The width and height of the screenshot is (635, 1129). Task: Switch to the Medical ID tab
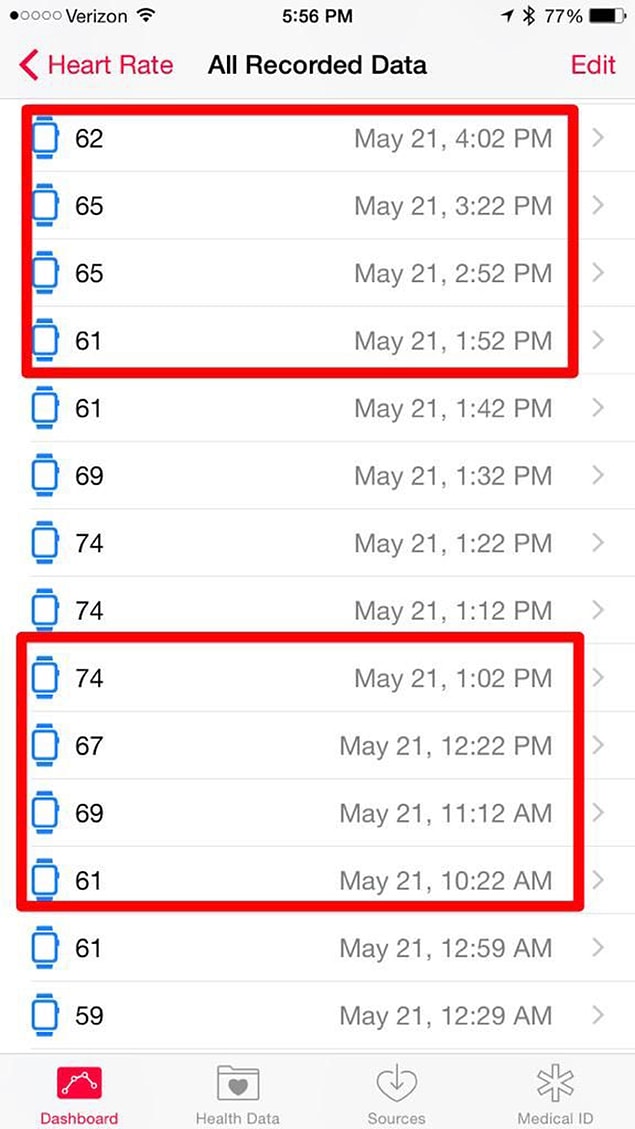pos(555,1094)
